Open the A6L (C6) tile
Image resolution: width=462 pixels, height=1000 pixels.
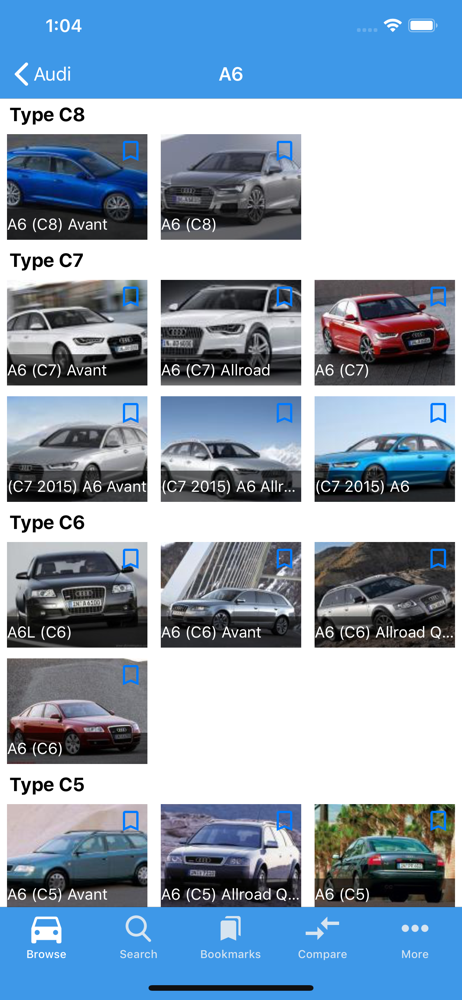coord(77,595)
